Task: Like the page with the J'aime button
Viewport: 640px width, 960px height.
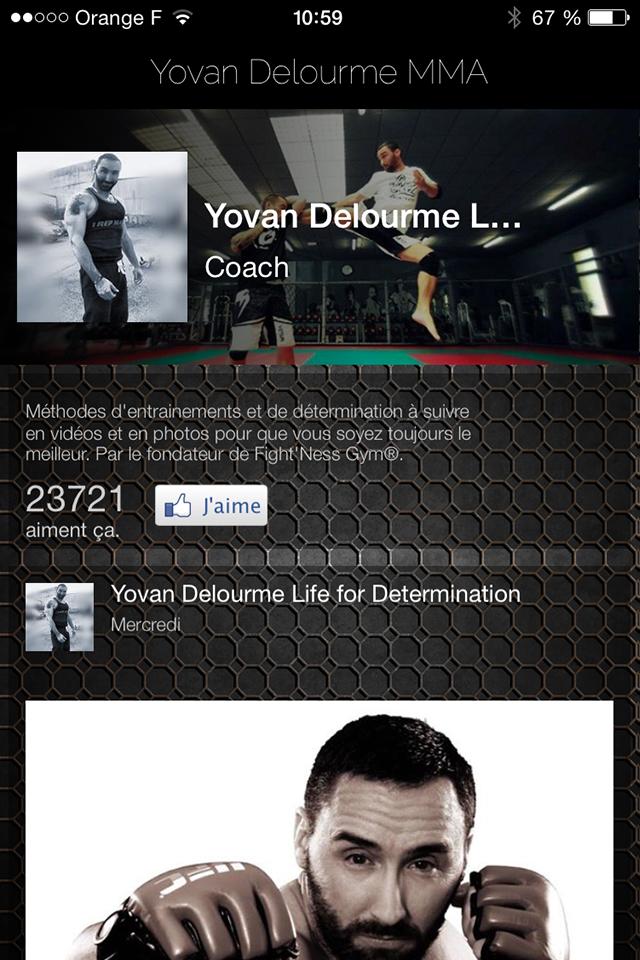Action: (x=211, y=506)
